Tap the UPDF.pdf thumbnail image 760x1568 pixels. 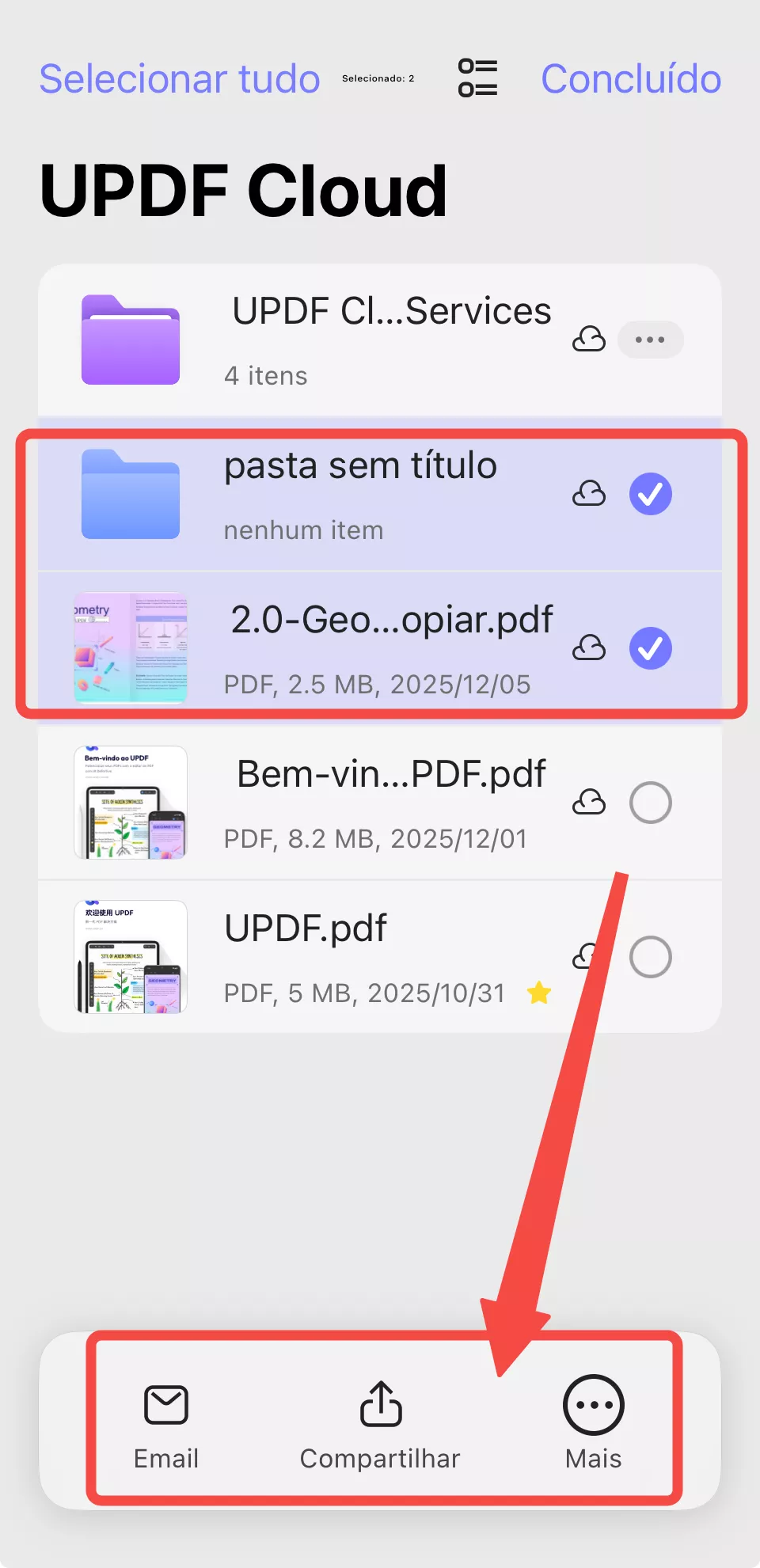(131, 957)
